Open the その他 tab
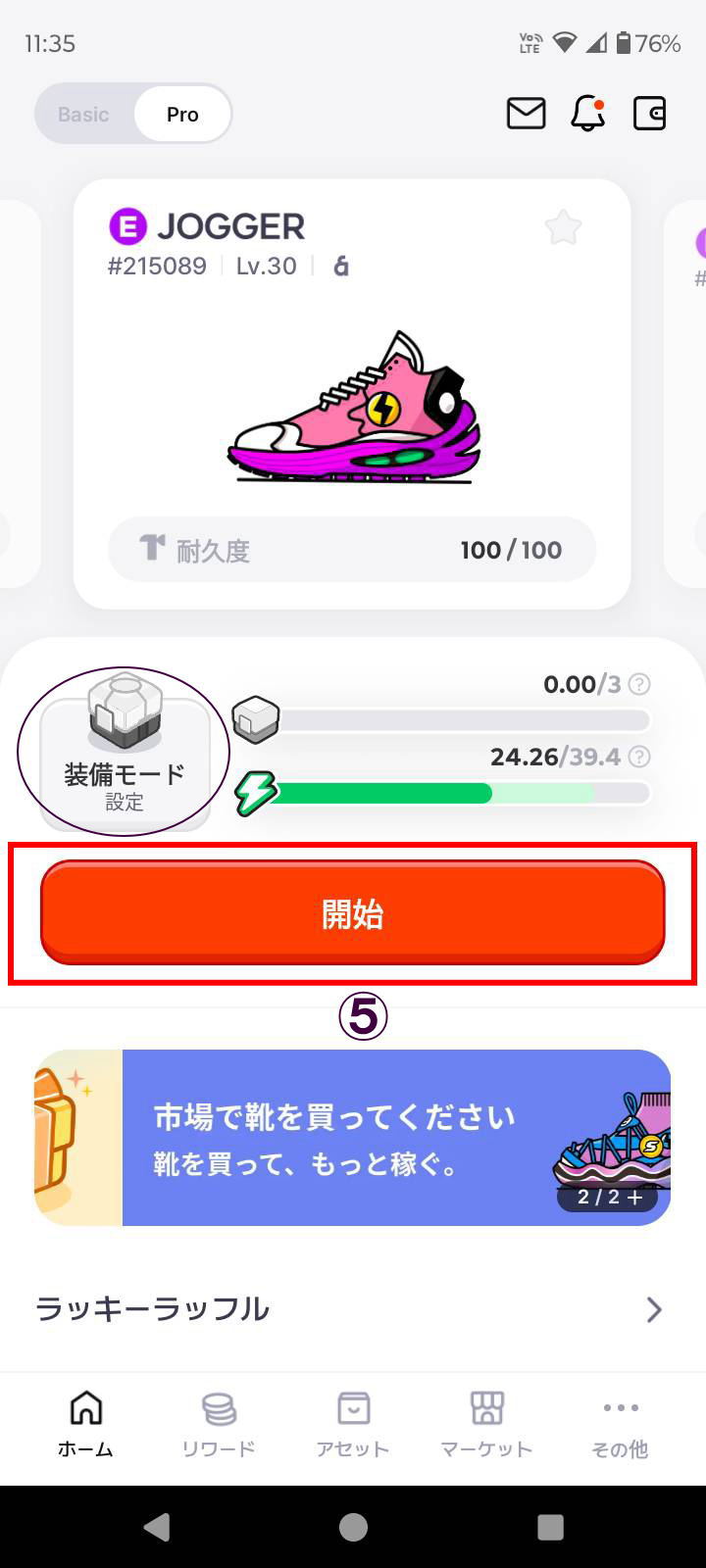The width and height of the screenshot is (706, 1568). pos(621,1425)
